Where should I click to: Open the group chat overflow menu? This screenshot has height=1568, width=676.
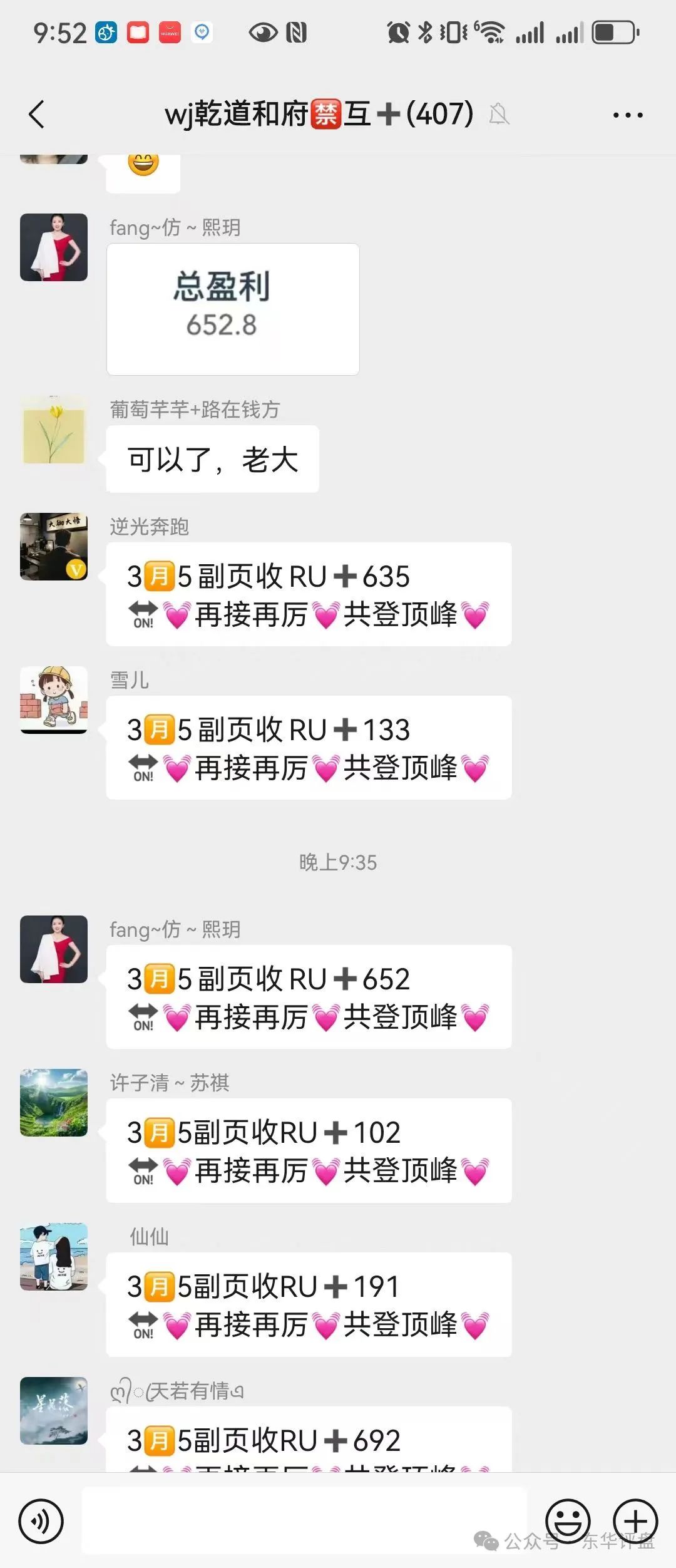627,115
